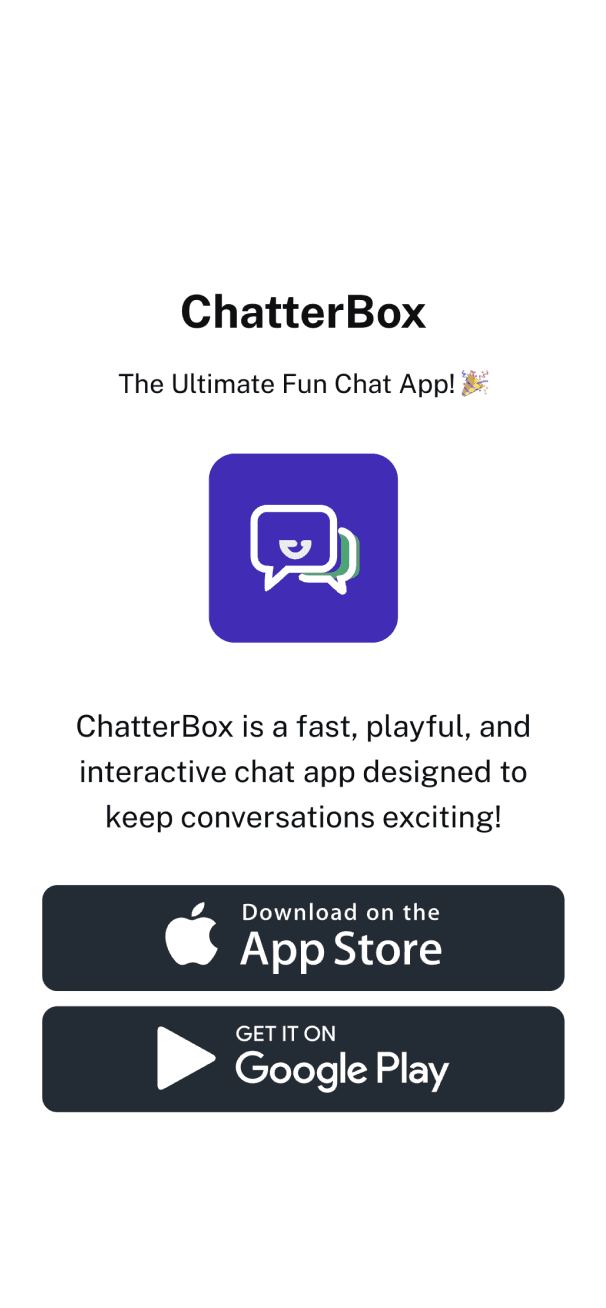Tap the Download on the App Store button
The width and height of the screenshot is (606, 1308).
[303, 937]
